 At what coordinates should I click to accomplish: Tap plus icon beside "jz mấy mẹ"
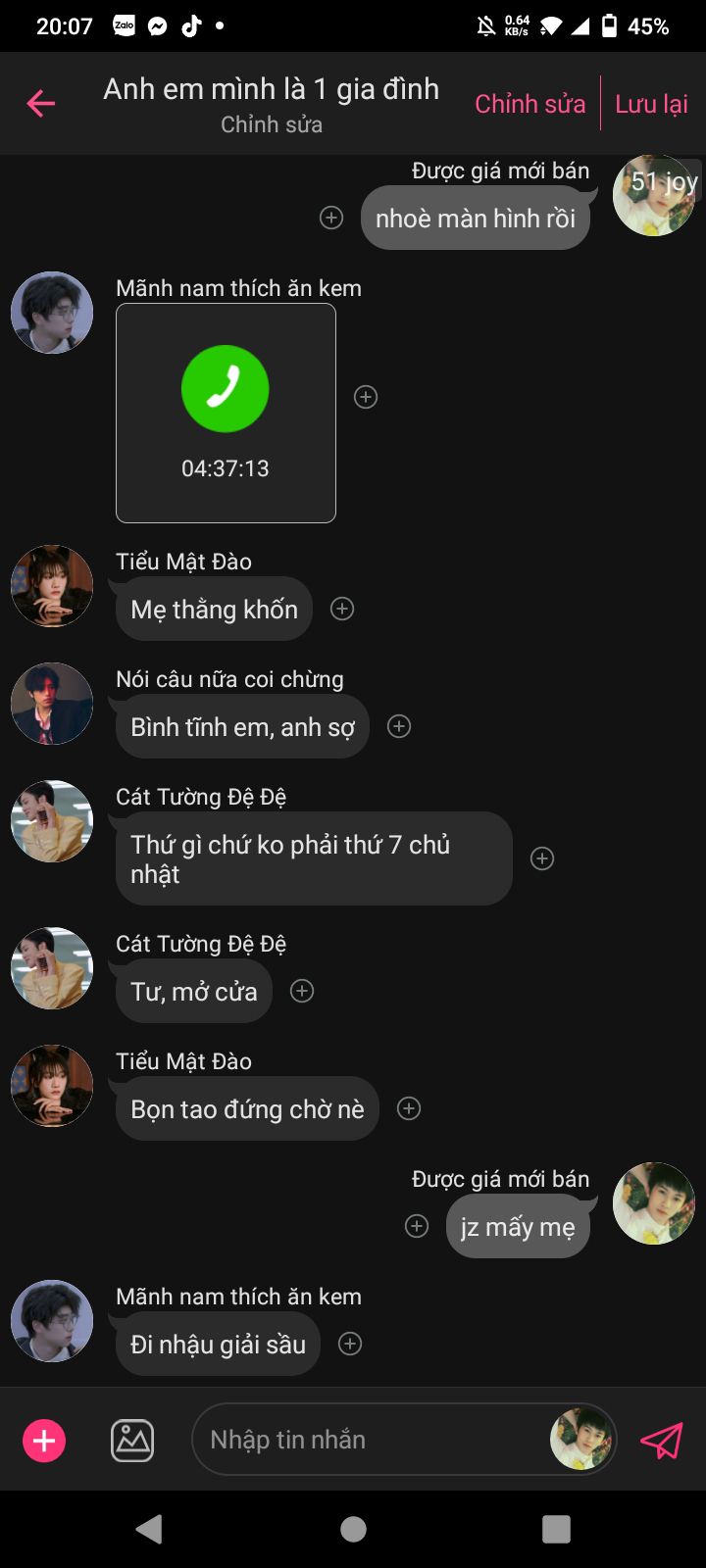417,1226
